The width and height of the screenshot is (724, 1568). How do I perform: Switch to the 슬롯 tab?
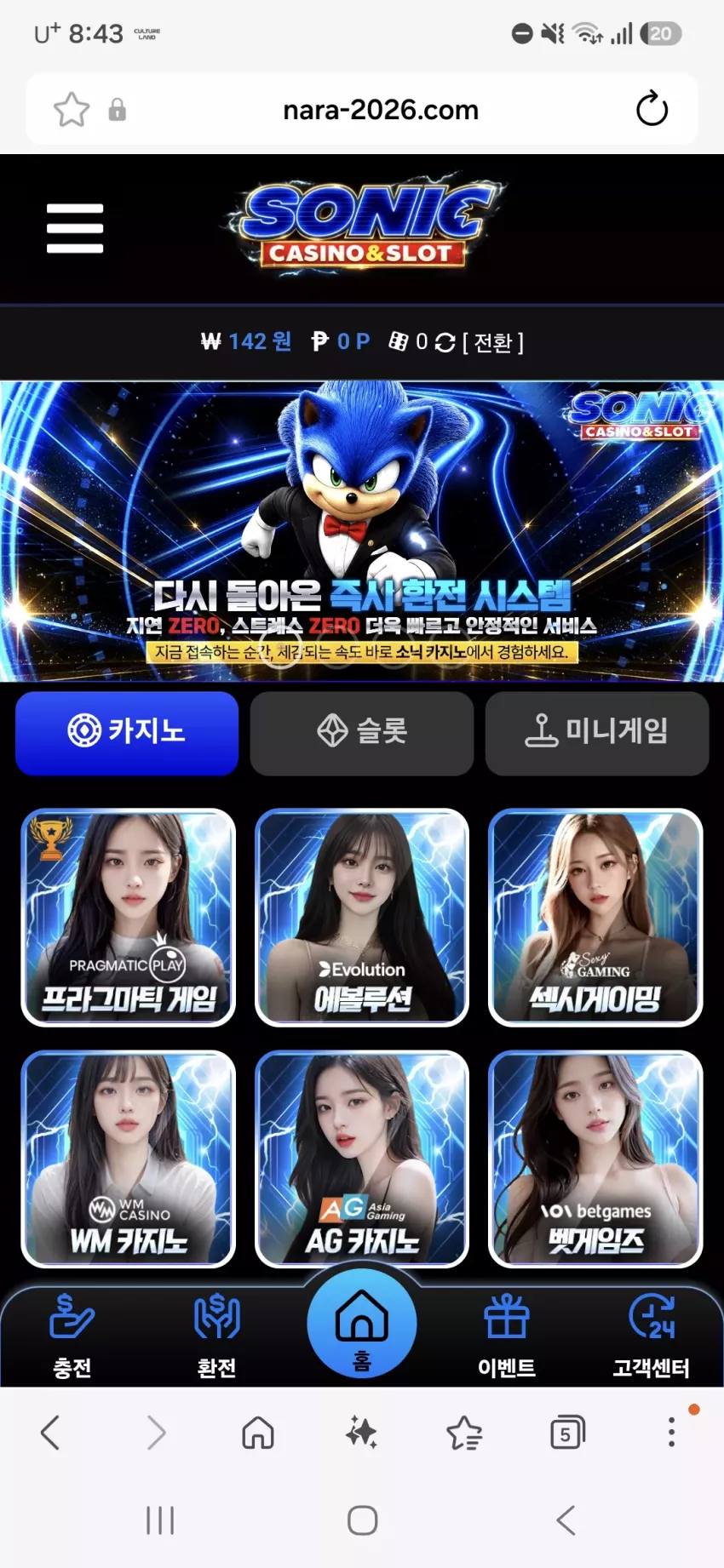362,732
